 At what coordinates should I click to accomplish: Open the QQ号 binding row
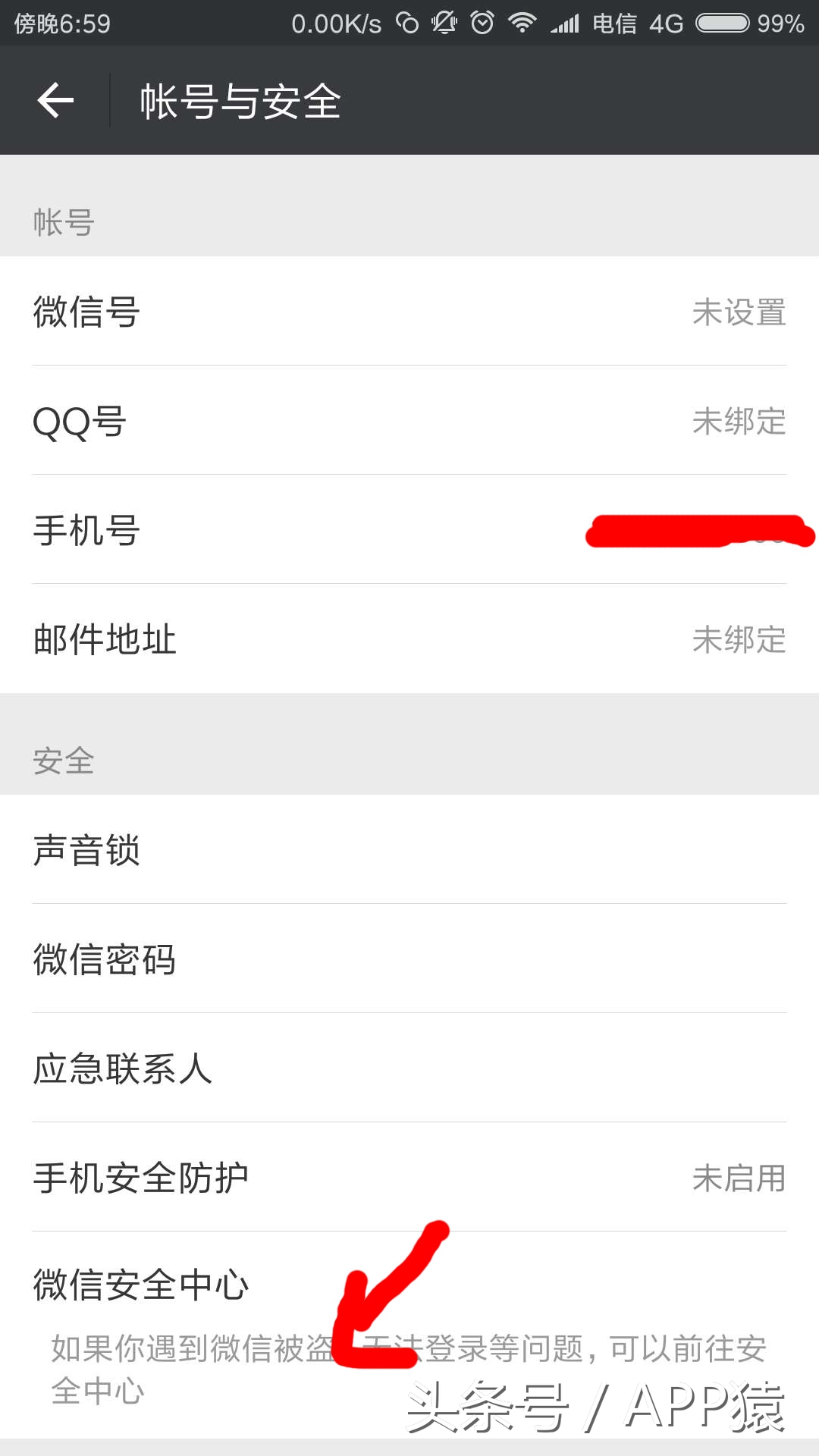coord(409,421)
